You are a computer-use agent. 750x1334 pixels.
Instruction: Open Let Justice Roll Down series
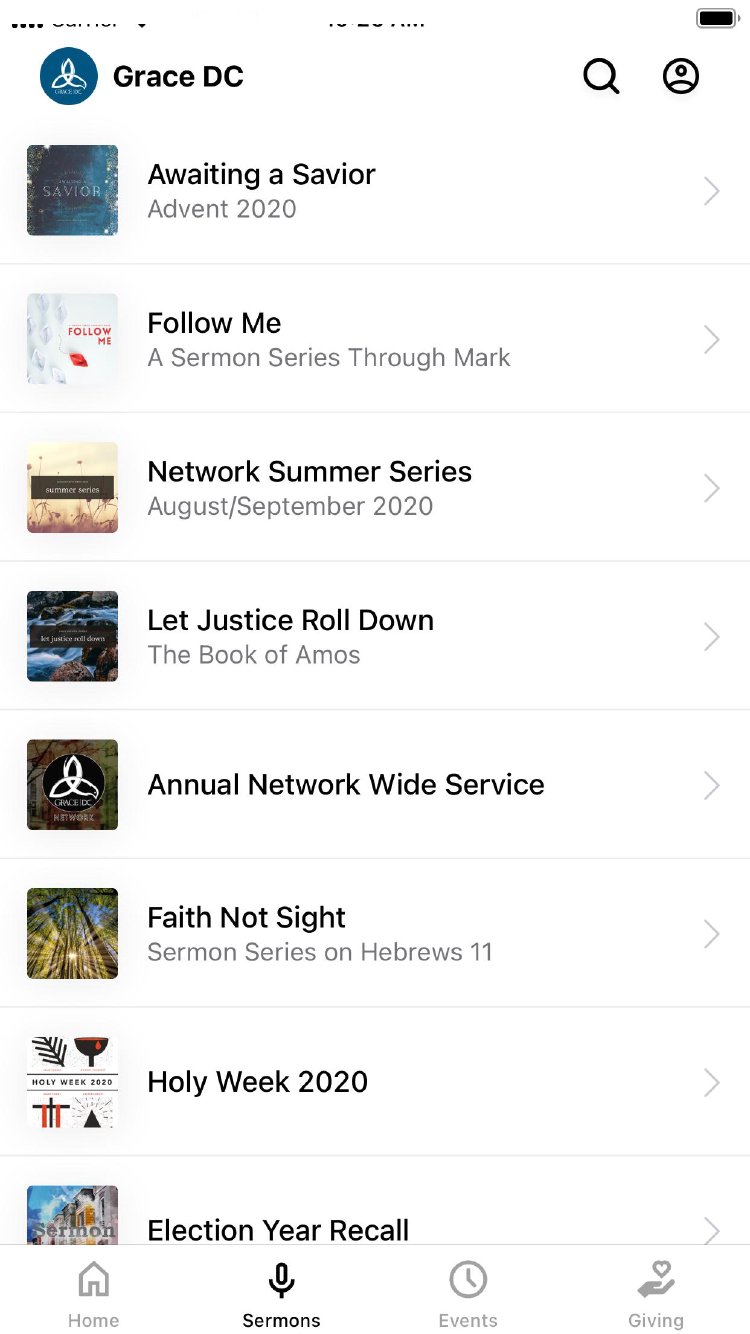tap(375, 636)
